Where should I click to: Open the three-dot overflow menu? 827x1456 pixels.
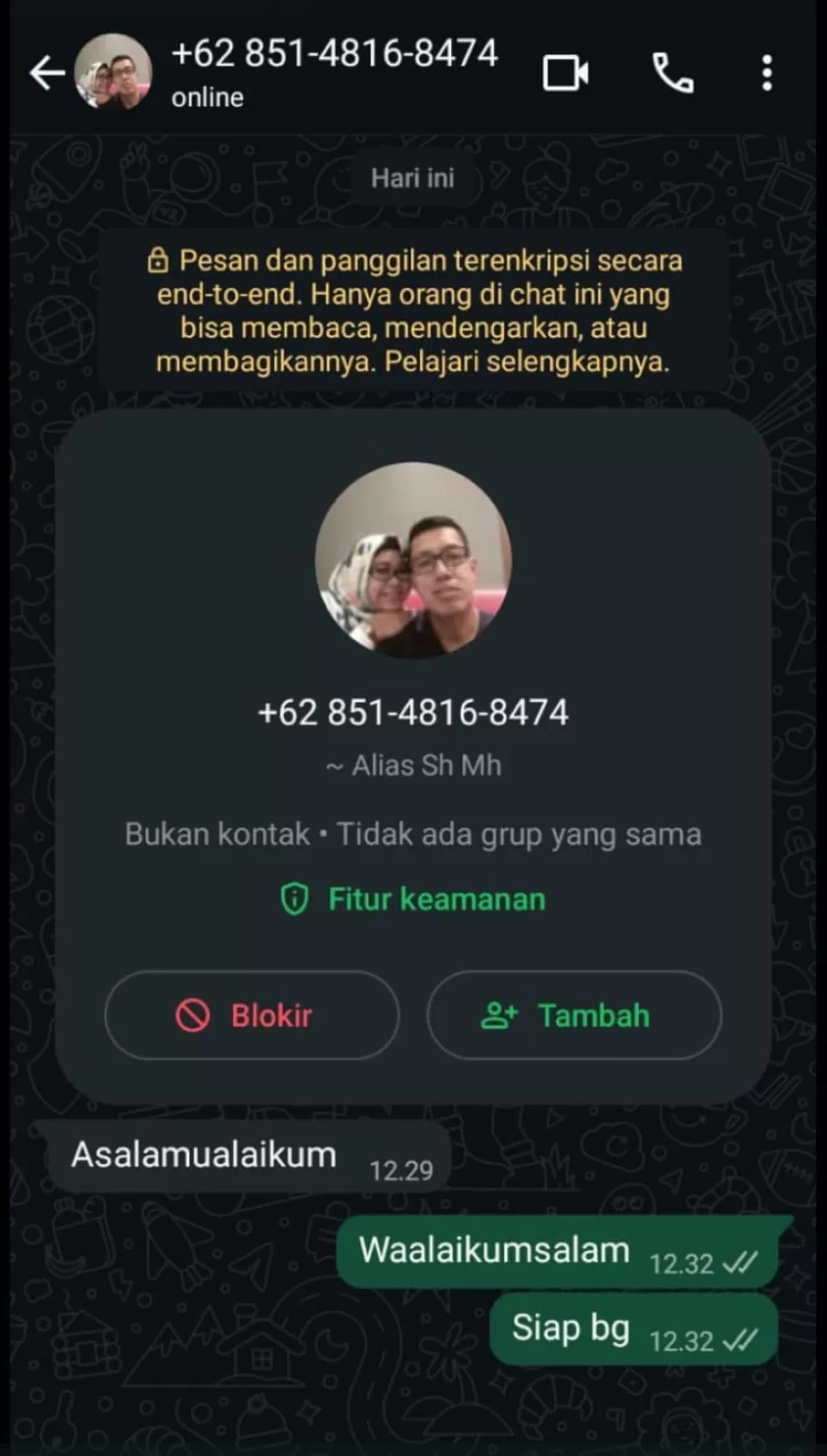[767, 74]
